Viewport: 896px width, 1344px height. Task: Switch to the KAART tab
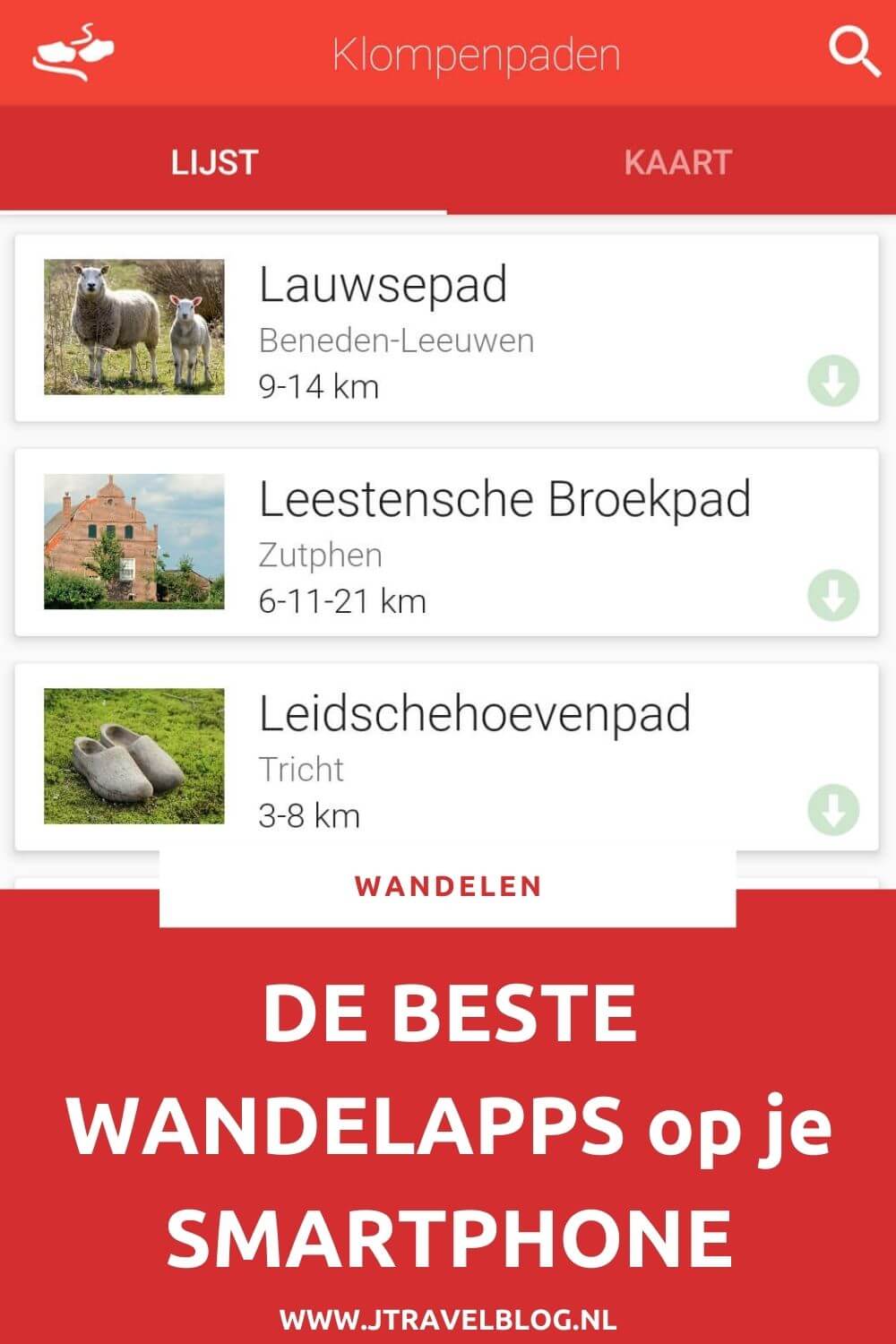[679, 161]
